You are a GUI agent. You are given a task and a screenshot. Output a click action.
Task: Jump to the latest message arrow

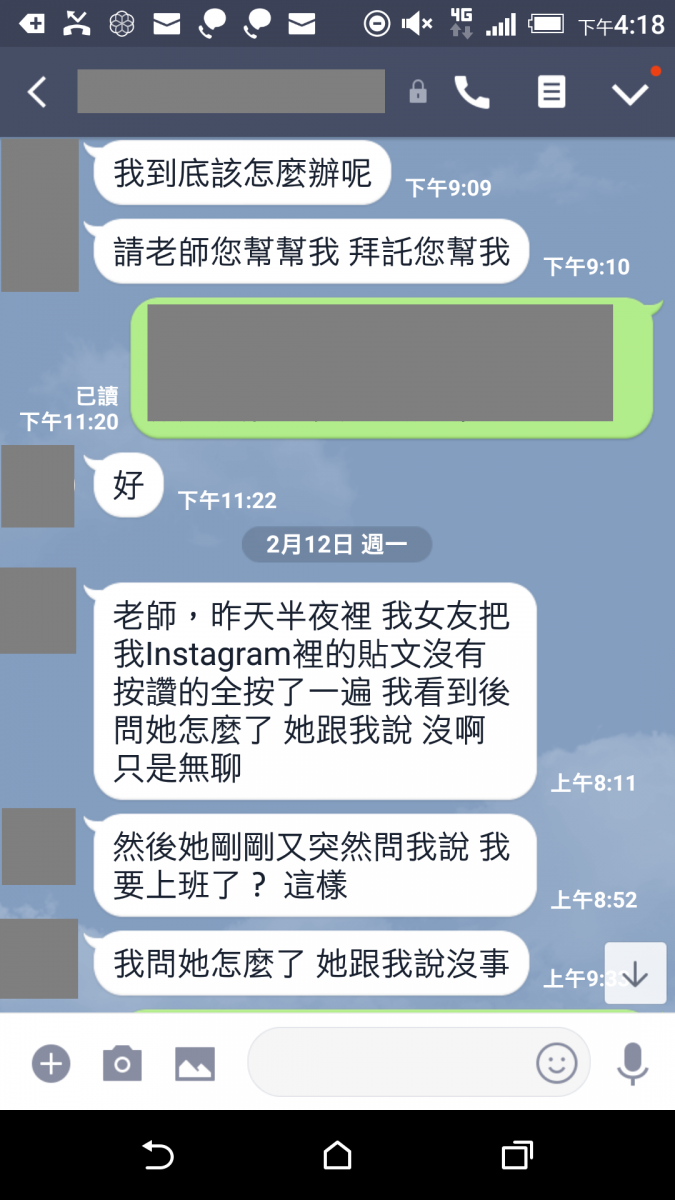tap(635, 973)
